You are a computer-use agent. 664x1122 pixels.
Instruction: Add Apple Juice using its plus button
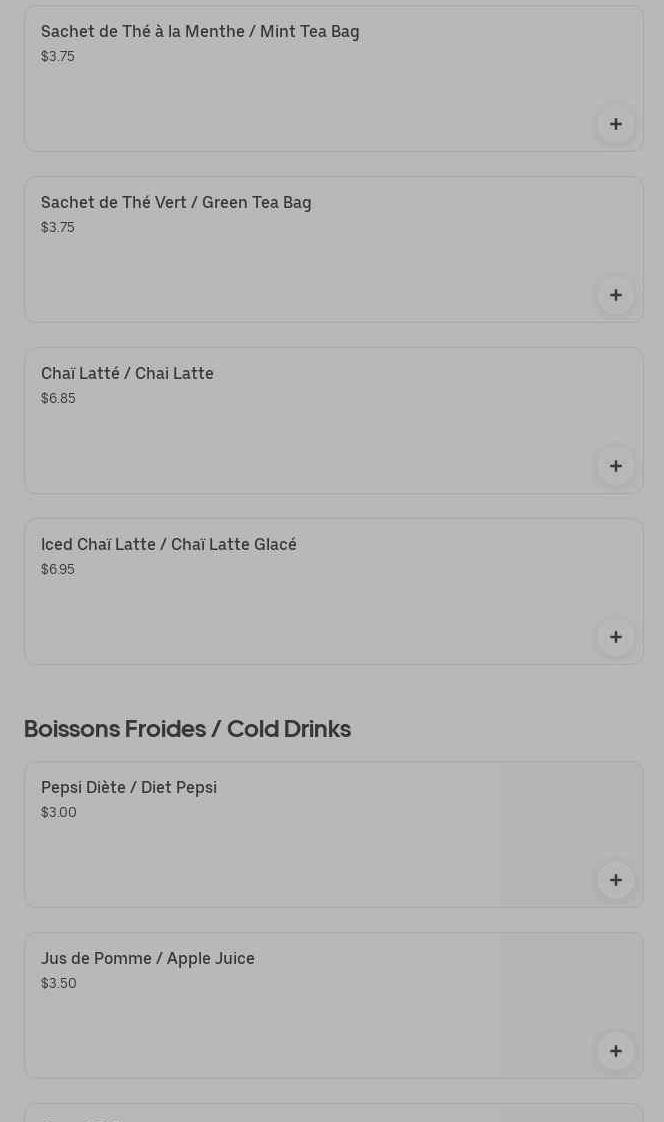[x=615, y=1051]
